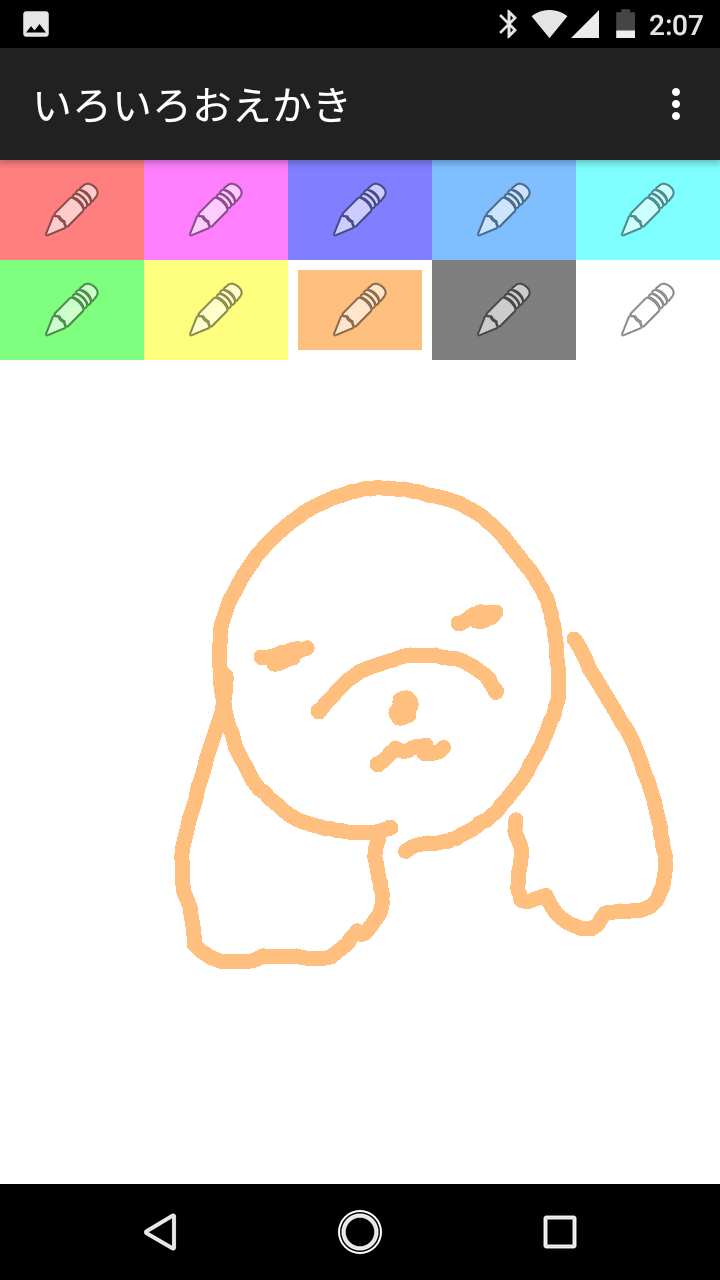Select the gray crayon tool
Image resolution: width=720 pixels, height=1280 pixels.
pyautogui.click(x=503, y=309)
